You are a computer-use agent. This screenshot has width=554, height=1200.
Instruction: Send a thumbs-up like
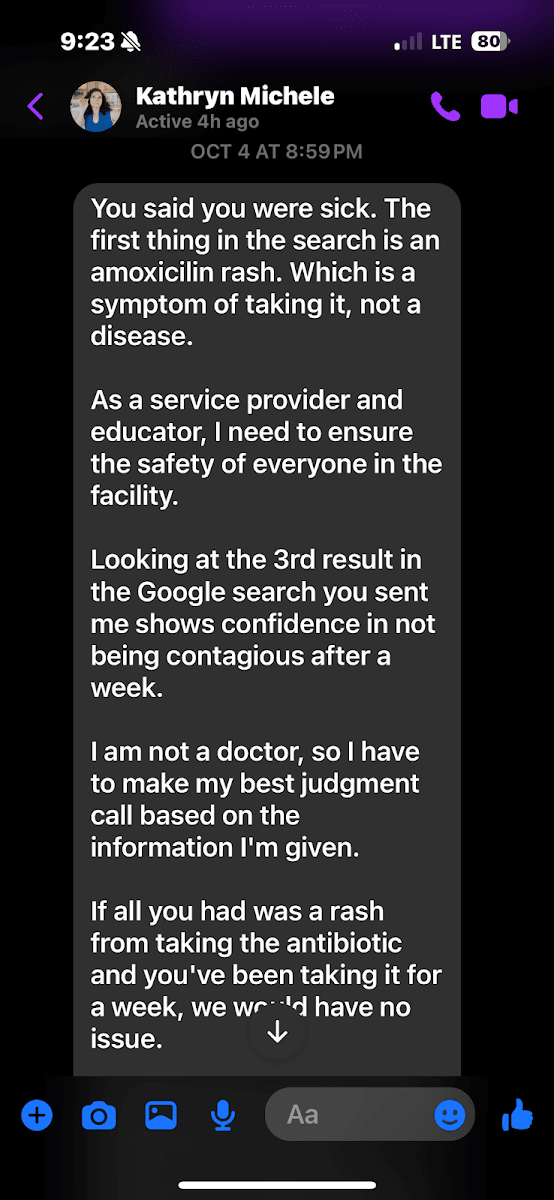517,1113
